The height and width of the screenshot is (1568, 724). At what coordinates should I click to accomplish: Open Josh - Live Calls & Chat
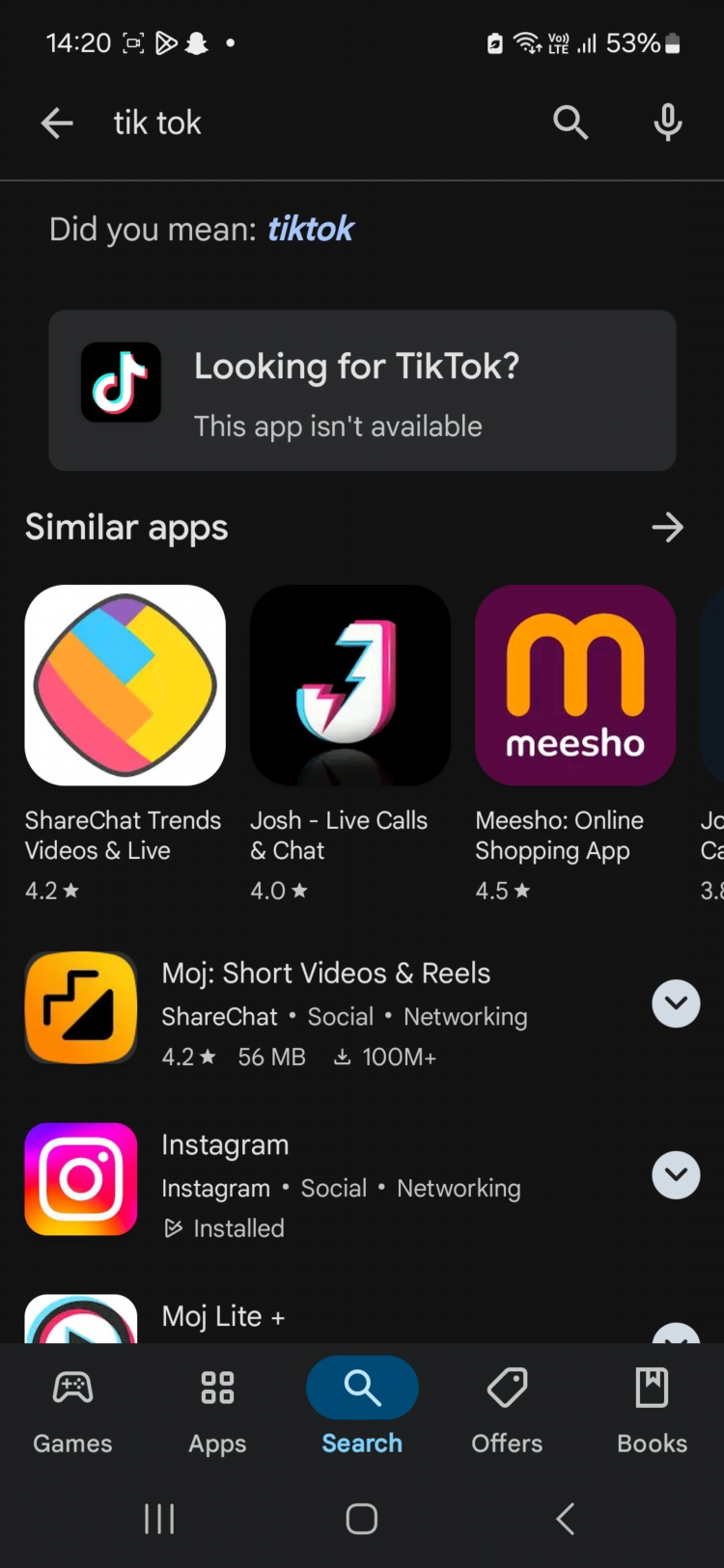[349, 685]
